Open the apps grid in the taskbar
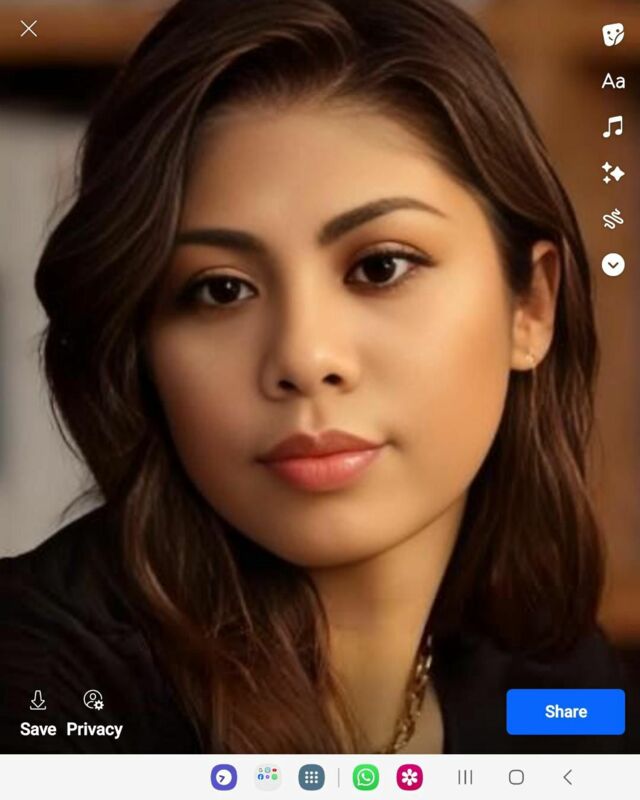Screen dimensions: 640x800 (x=311, y=777)
